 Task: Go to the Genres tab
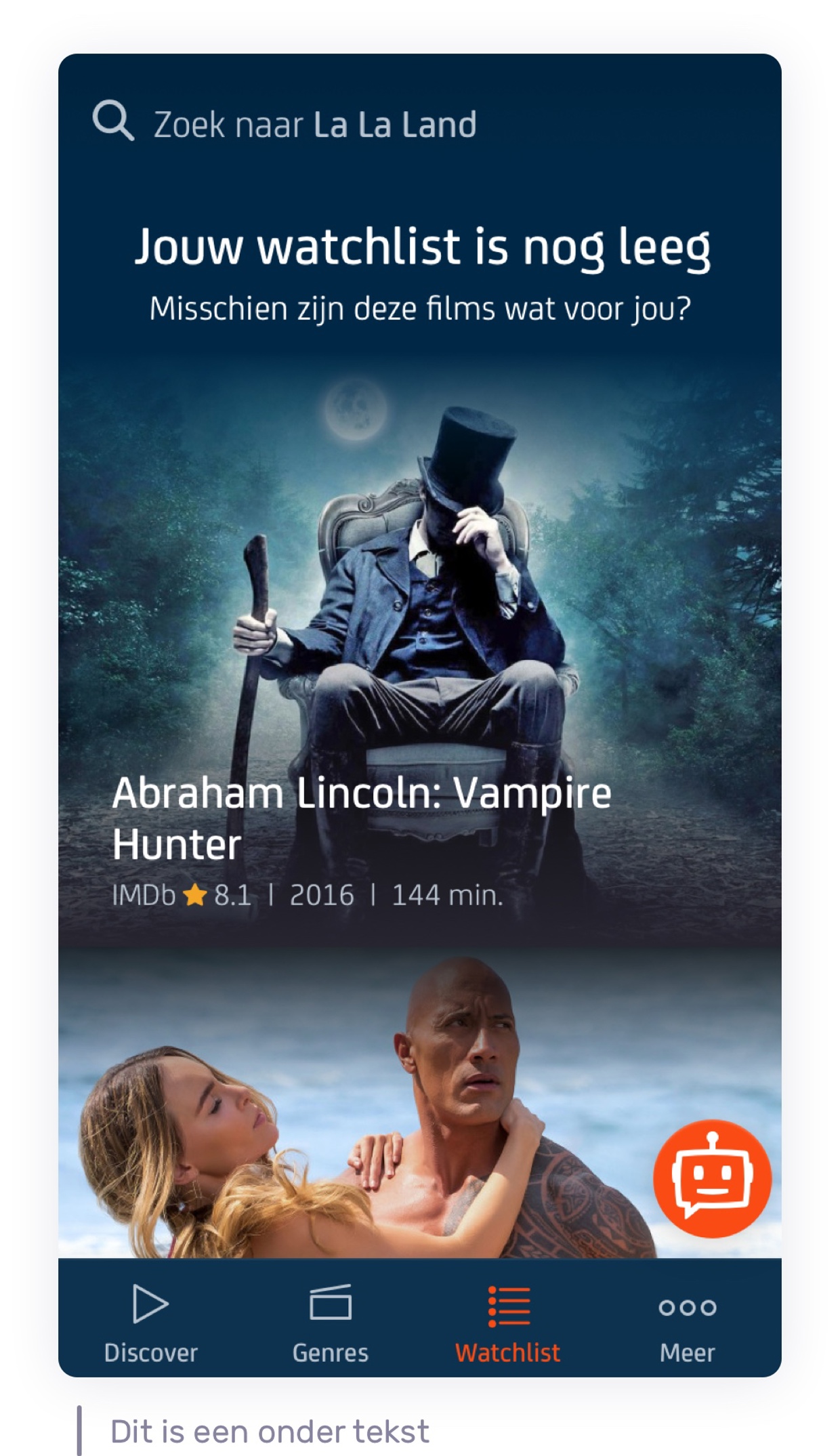pos(330,1323)
